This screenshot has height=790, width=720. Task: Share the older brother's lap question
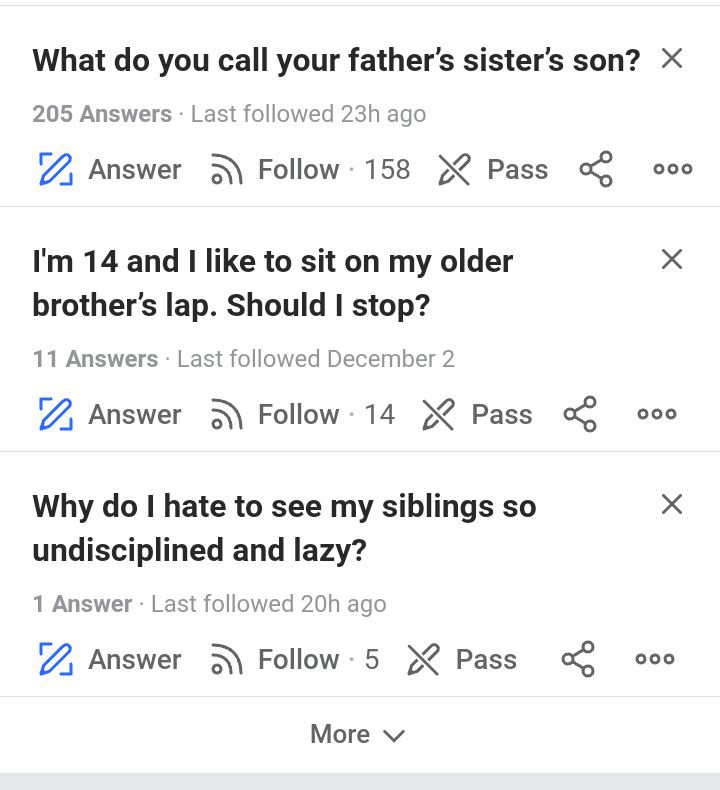point(580,414)
